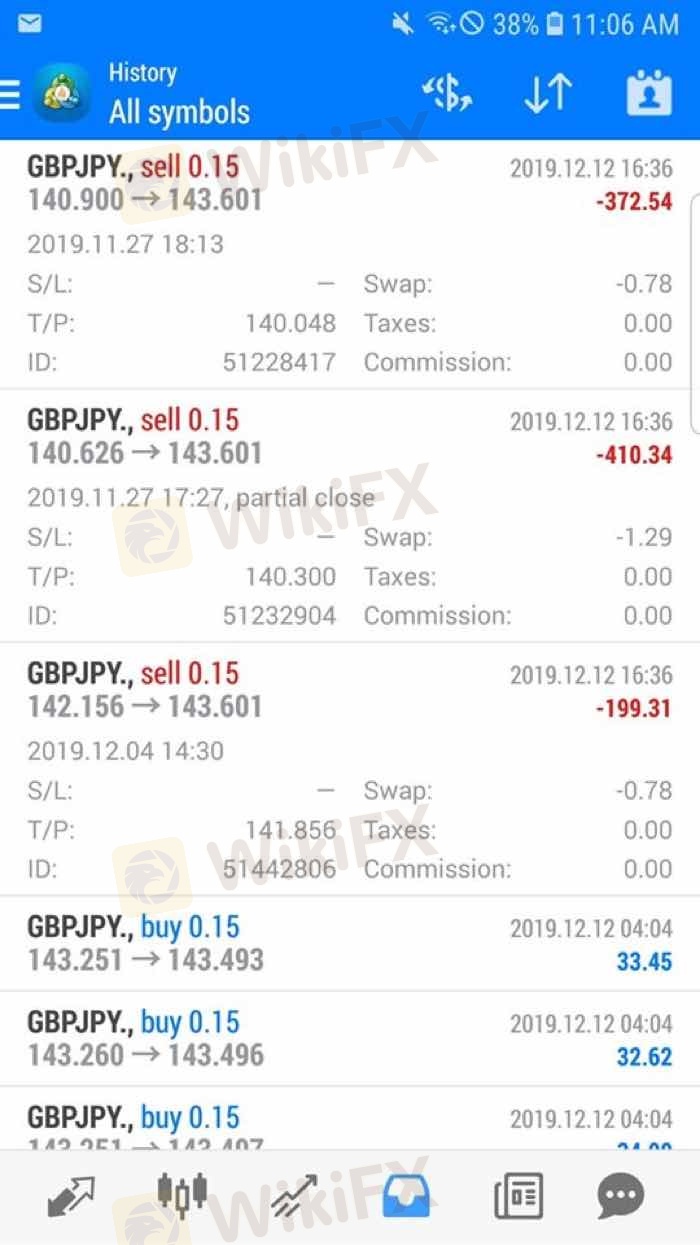Choose a history period via calendar icon
The width and height of the screenshot is (700, 1245).
(649, 94)
